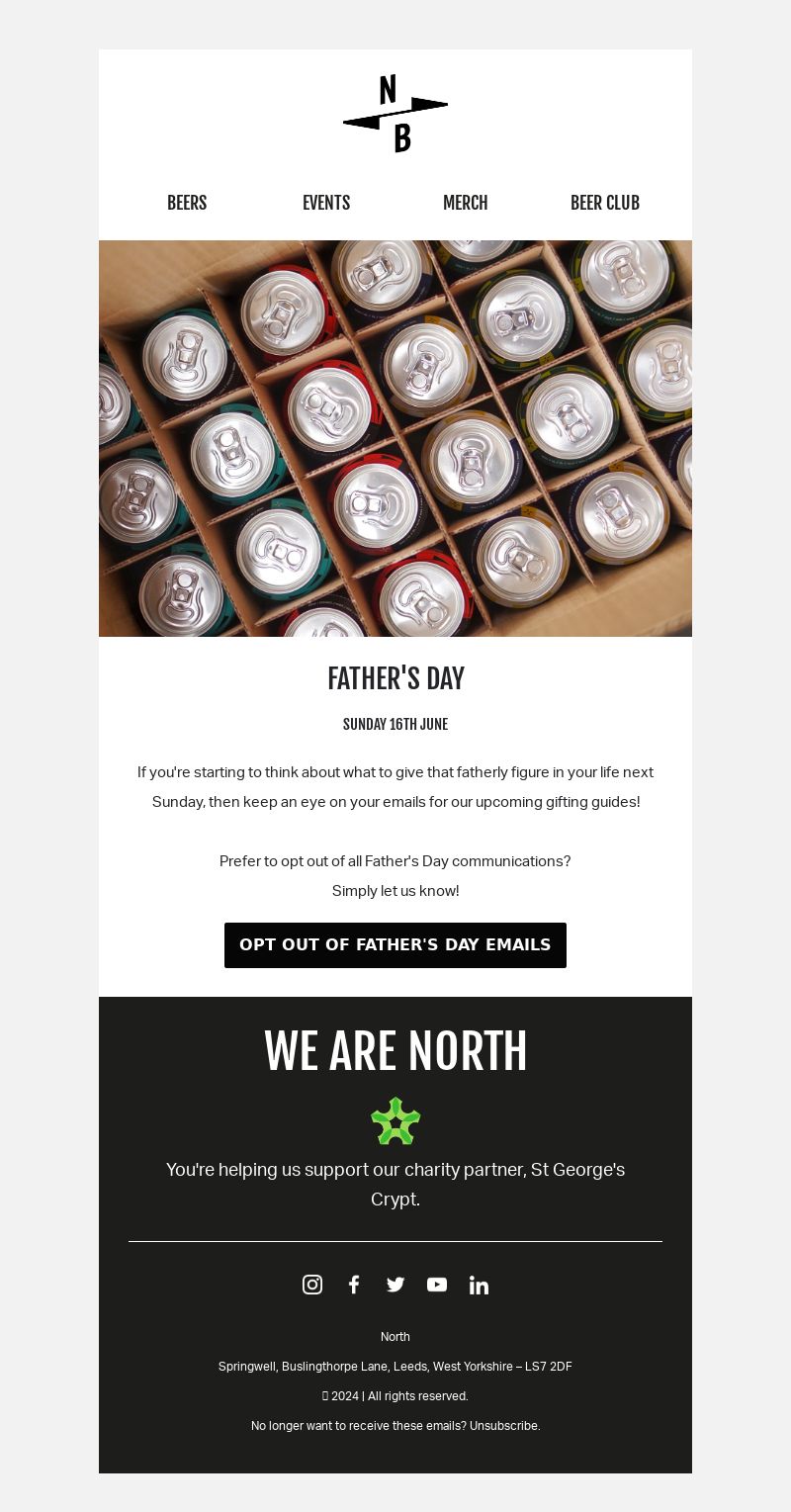Screen dimensions: 791x1512
Task: Visit the BEER CLUB page
Action: (x=605, y=203)
